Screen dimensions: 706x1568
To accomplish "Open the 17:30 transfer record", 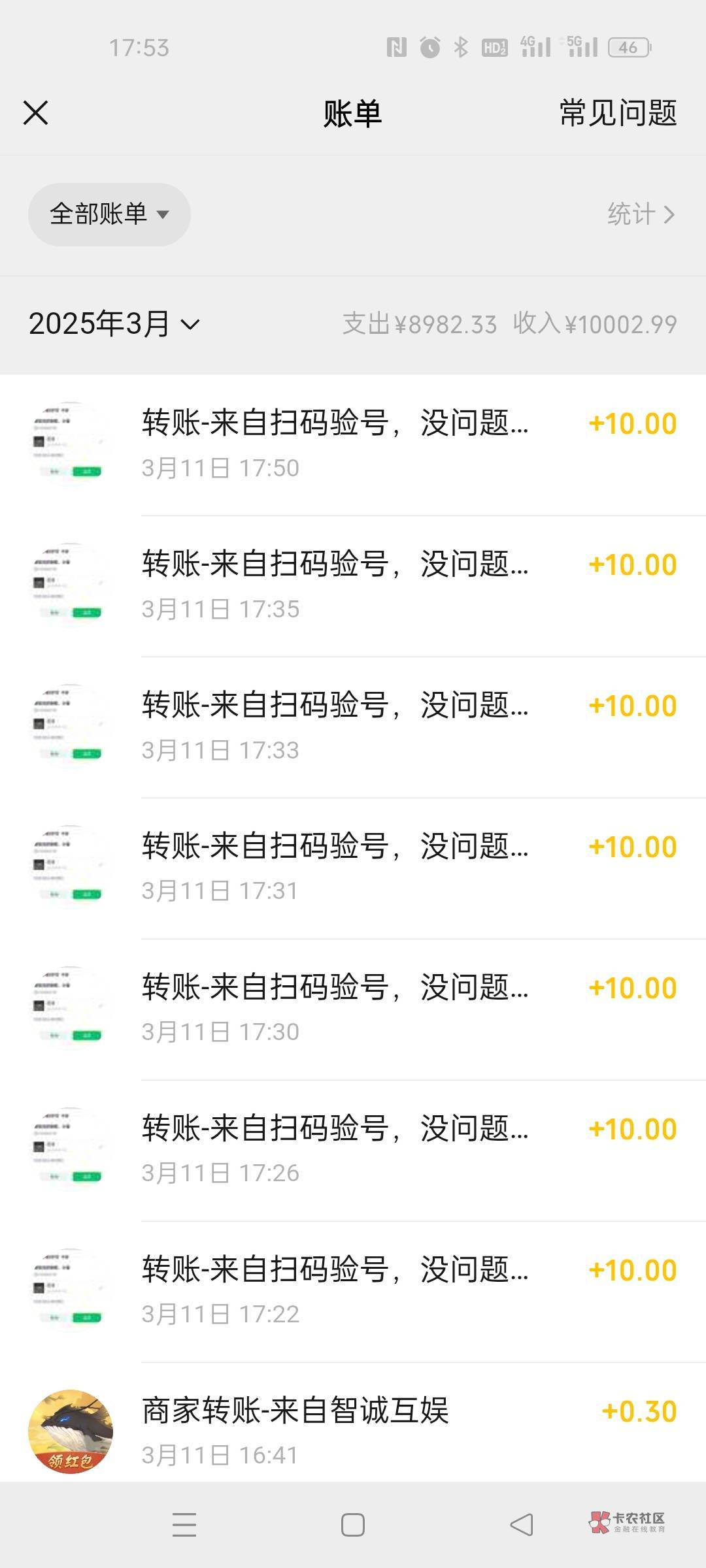I will click(x=353, y=1009).
